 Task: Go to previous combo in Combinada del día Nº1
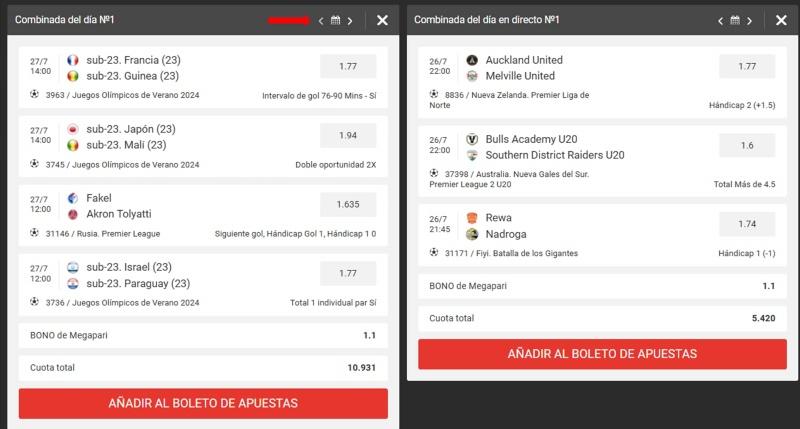pyautogui.click(x=321, y=20)
